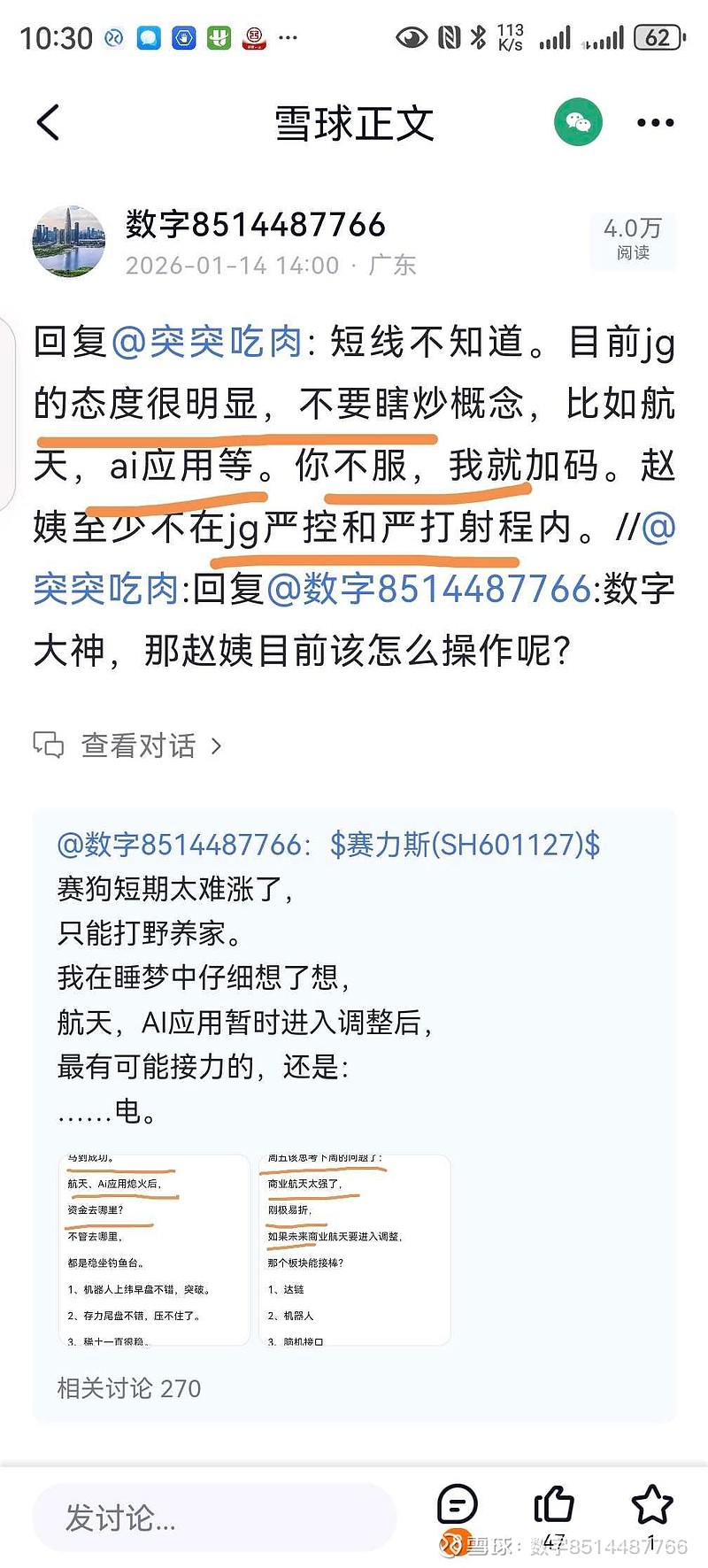Image resolution: width=708 pixels, height=1568 pixels.
Task: Share the post via the green WeChat icon
Action: [x=577, y=121]
